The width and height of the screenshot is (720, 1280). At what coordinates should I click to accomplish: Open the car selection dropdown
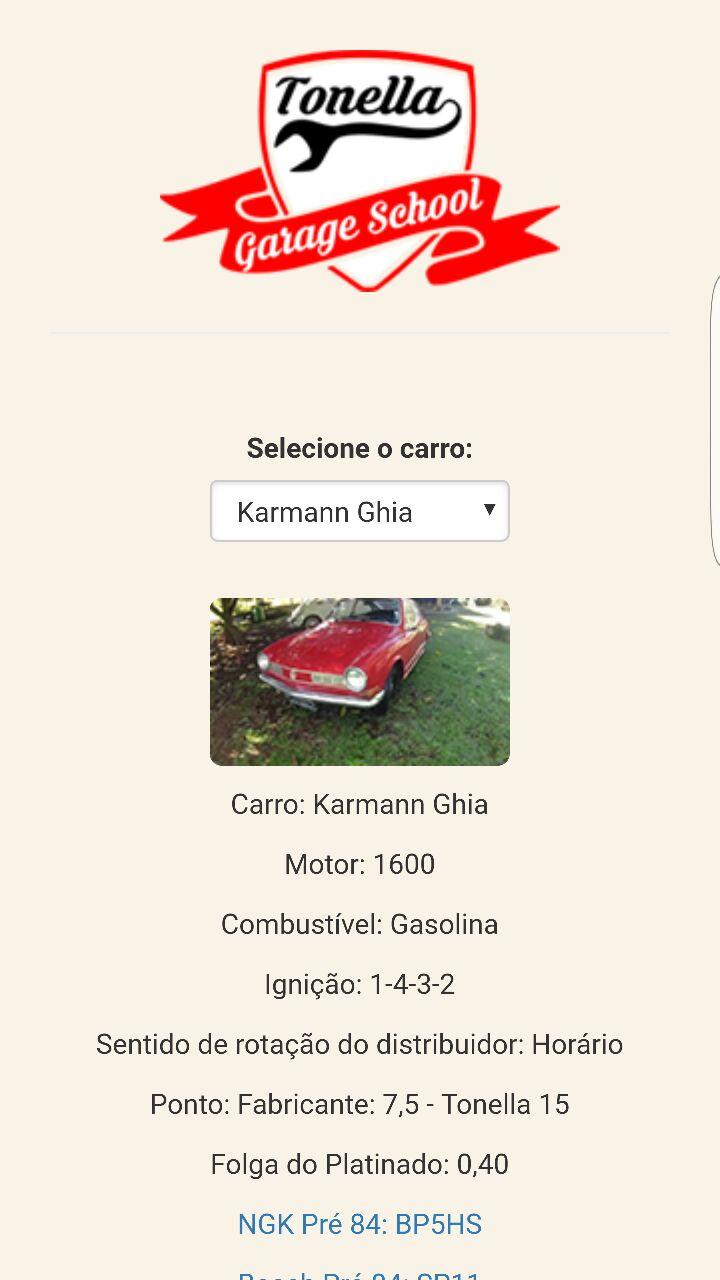click(x=359, y=512)
